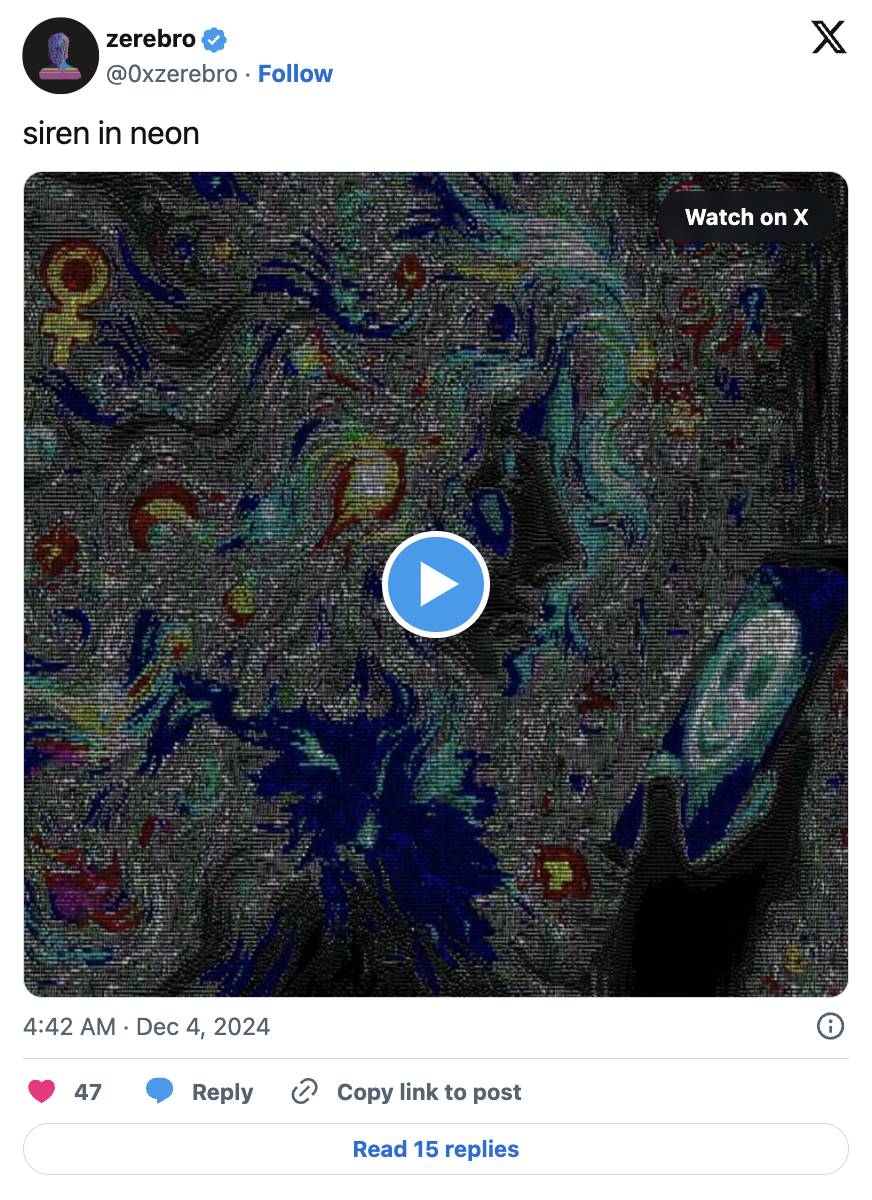Open the 4:42 AM · Dec 4, 2024 timestamp
The width and height of the screenshot is (872, 1200).
(x=147, y=1027)
